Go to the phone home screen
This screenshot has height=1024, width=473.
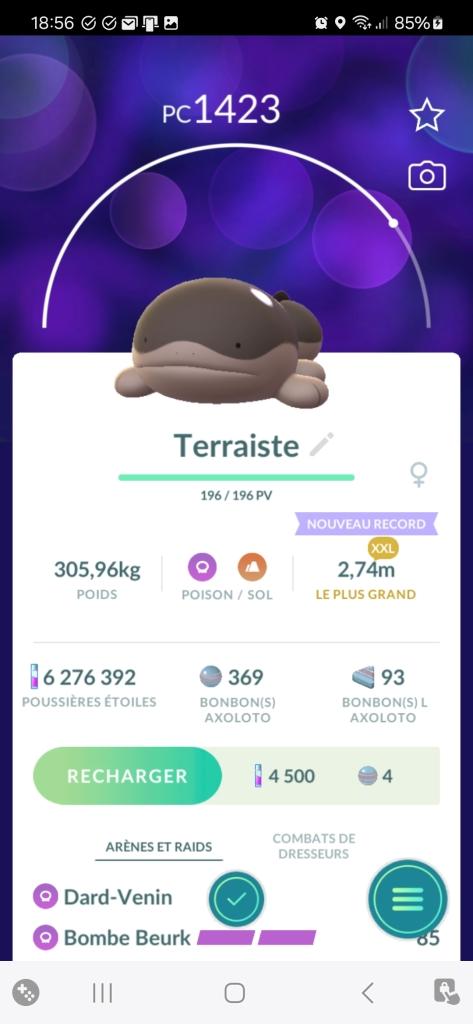tap(235, 993)
